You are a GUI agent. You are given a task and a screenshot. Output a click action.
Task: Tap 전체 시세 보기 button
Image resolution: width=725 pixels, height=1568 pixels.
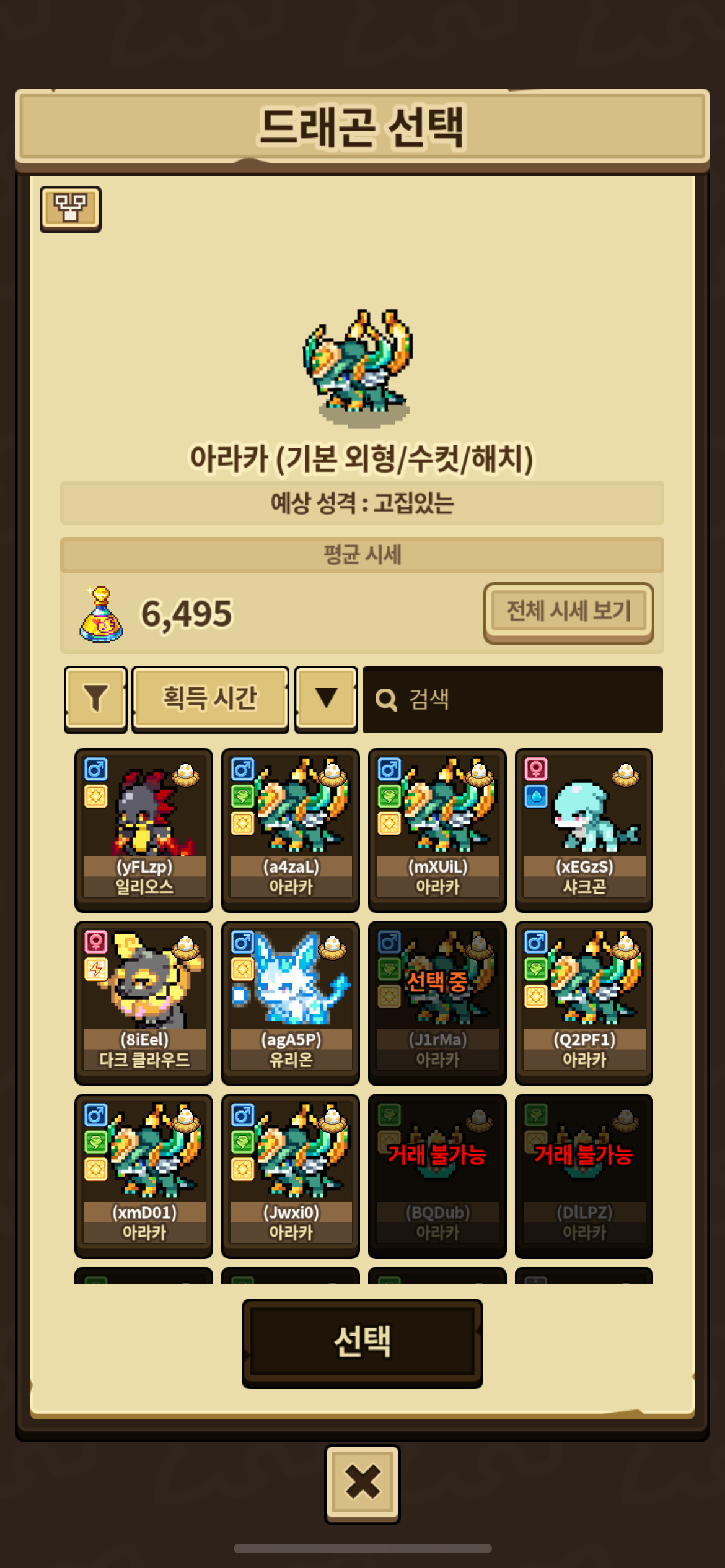point(568,612)
